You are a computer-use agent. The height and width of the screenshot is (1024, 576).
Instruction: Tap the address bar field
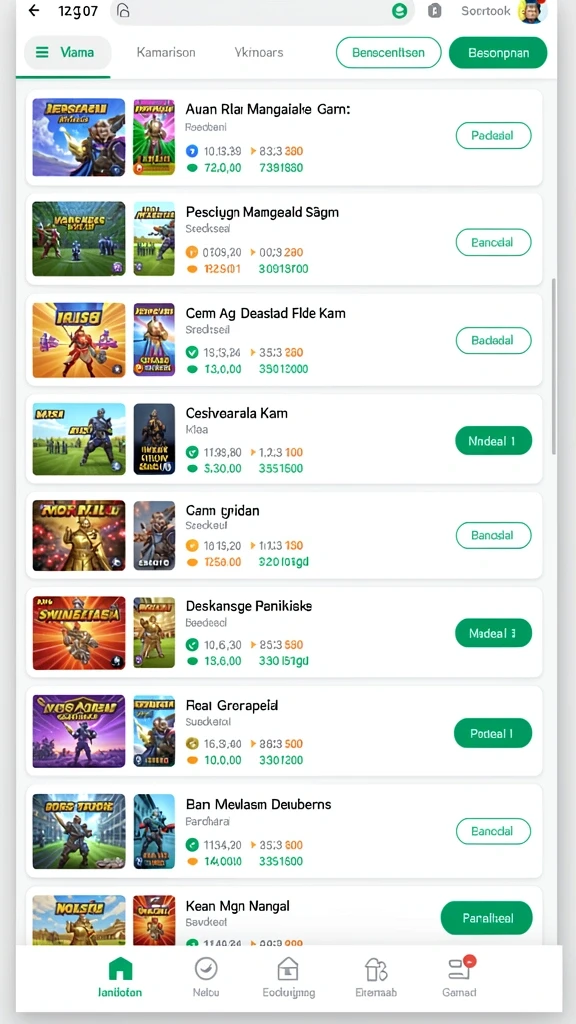coord(261,11)
